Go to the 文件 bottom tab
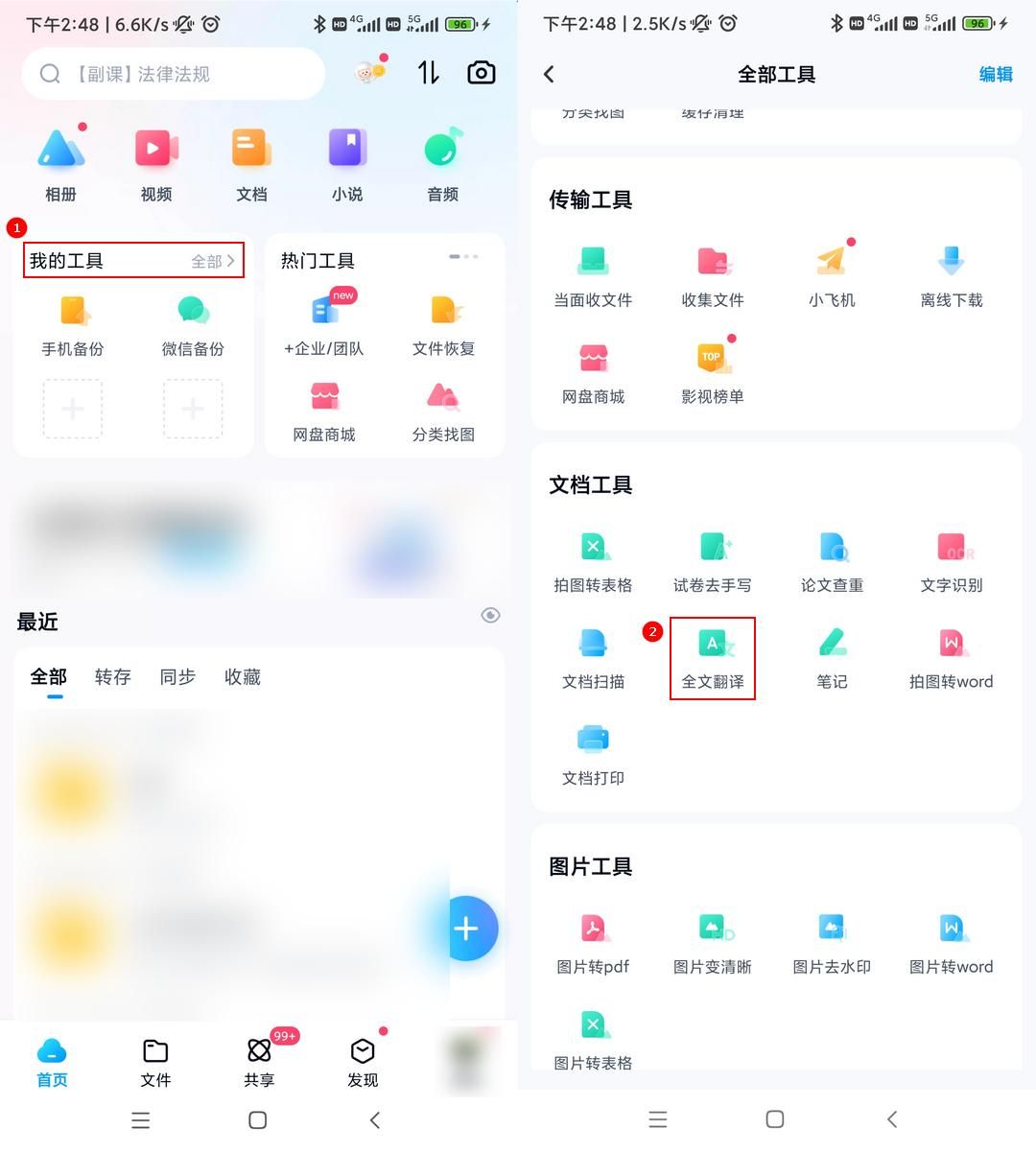The height and width of the screenshot is (1153, 1036). coord(155,1063)
